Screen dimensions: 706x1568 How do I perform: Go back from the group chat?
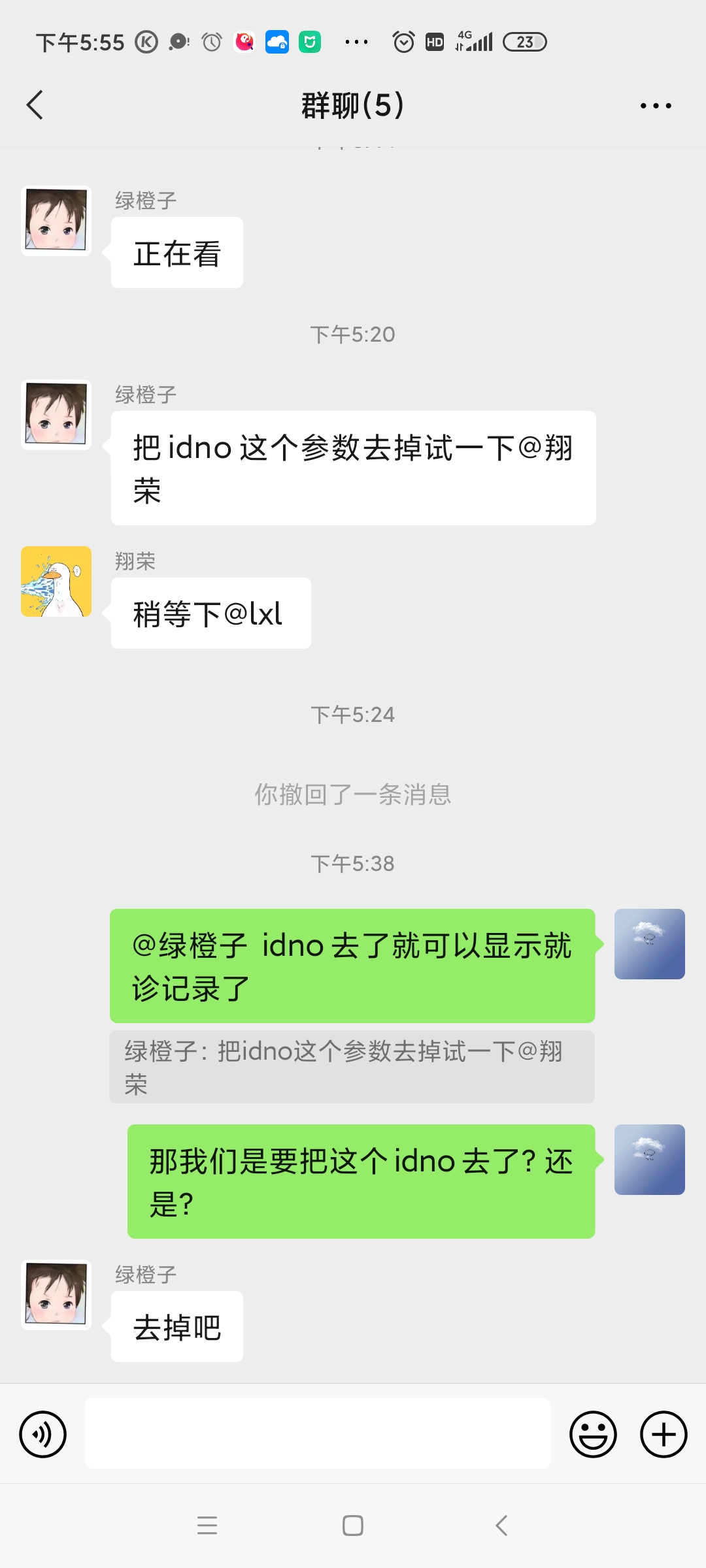click(35, 105)
